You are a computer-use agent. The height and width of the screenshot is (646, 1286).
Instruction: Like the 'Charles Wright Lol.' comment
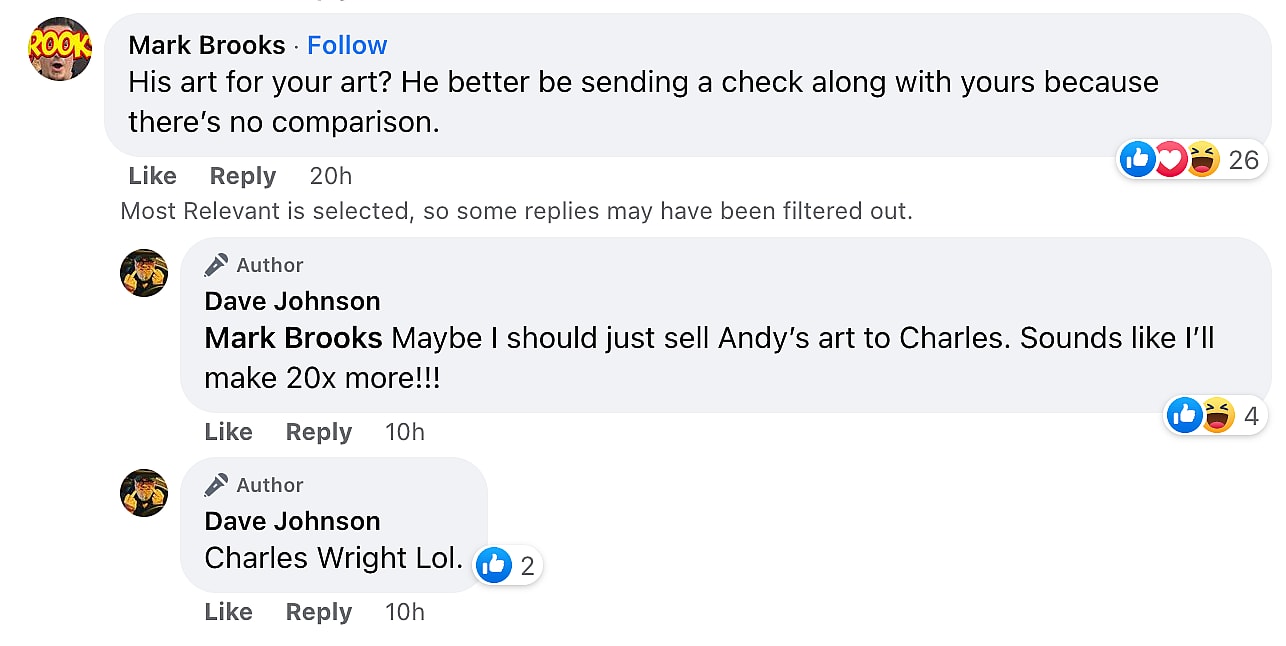pyautogui.click(x=228, y=612)
